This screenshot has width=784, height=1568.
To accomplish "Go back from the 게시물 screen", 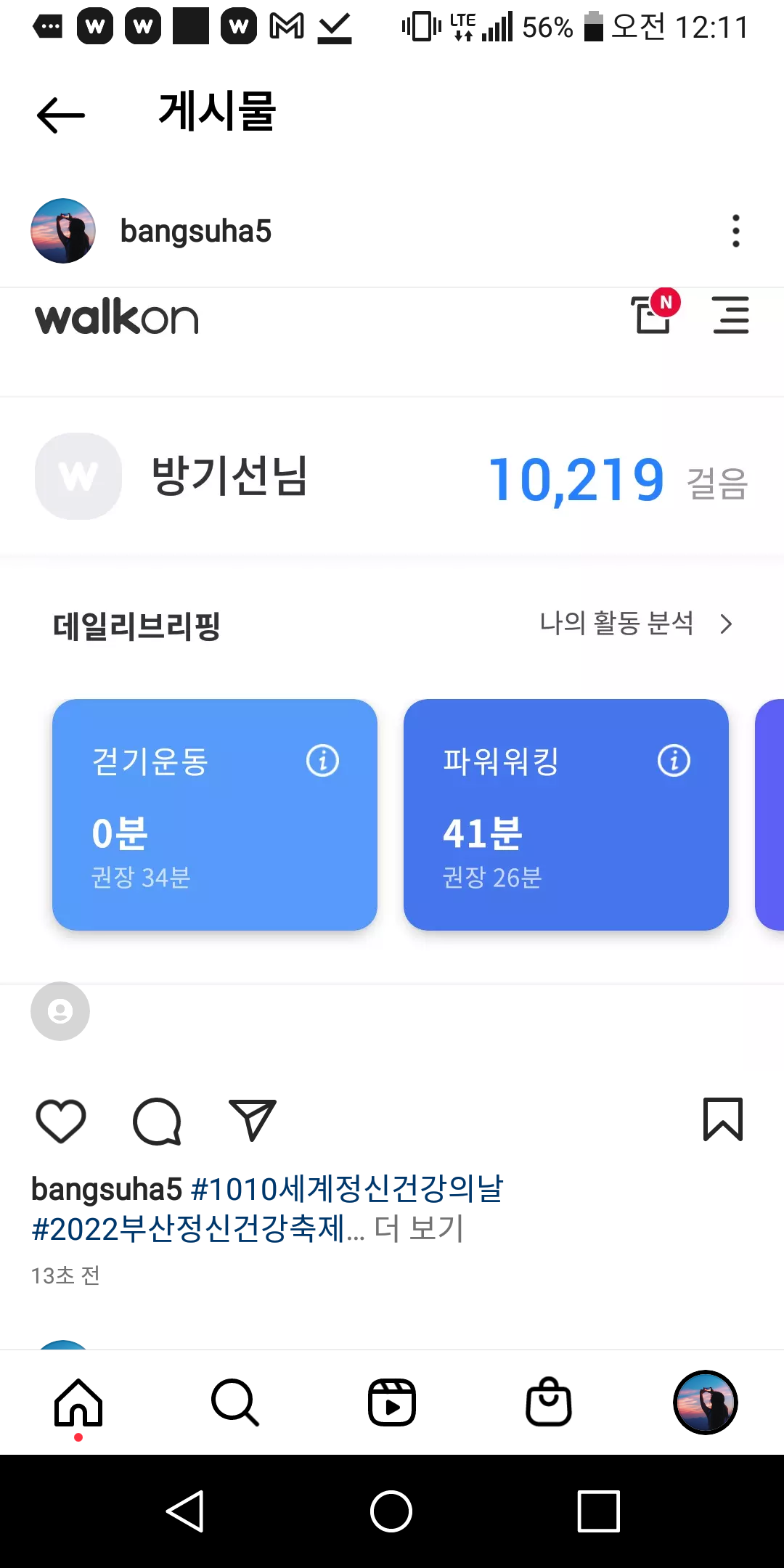I will click(61, 115).
